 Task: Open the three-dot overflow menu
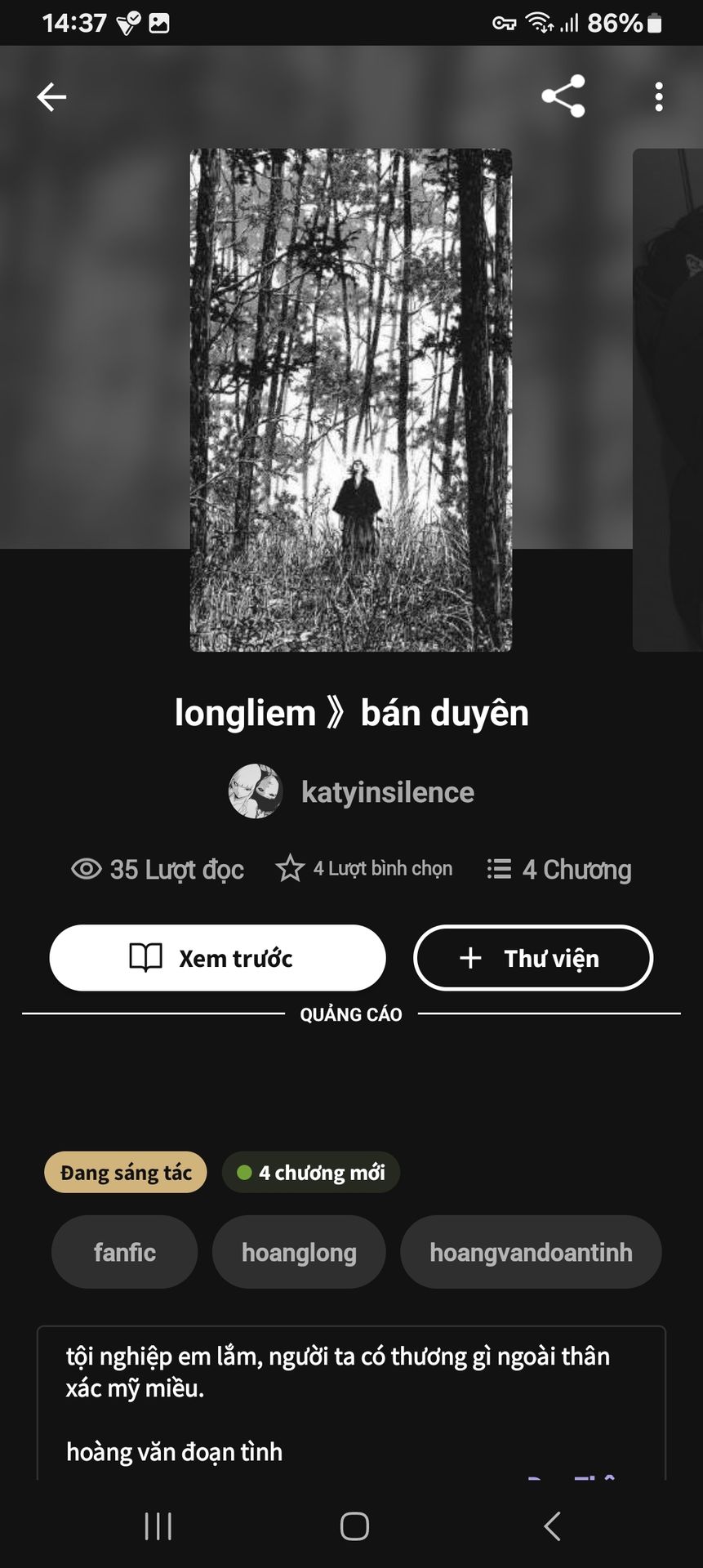[658, 96]
